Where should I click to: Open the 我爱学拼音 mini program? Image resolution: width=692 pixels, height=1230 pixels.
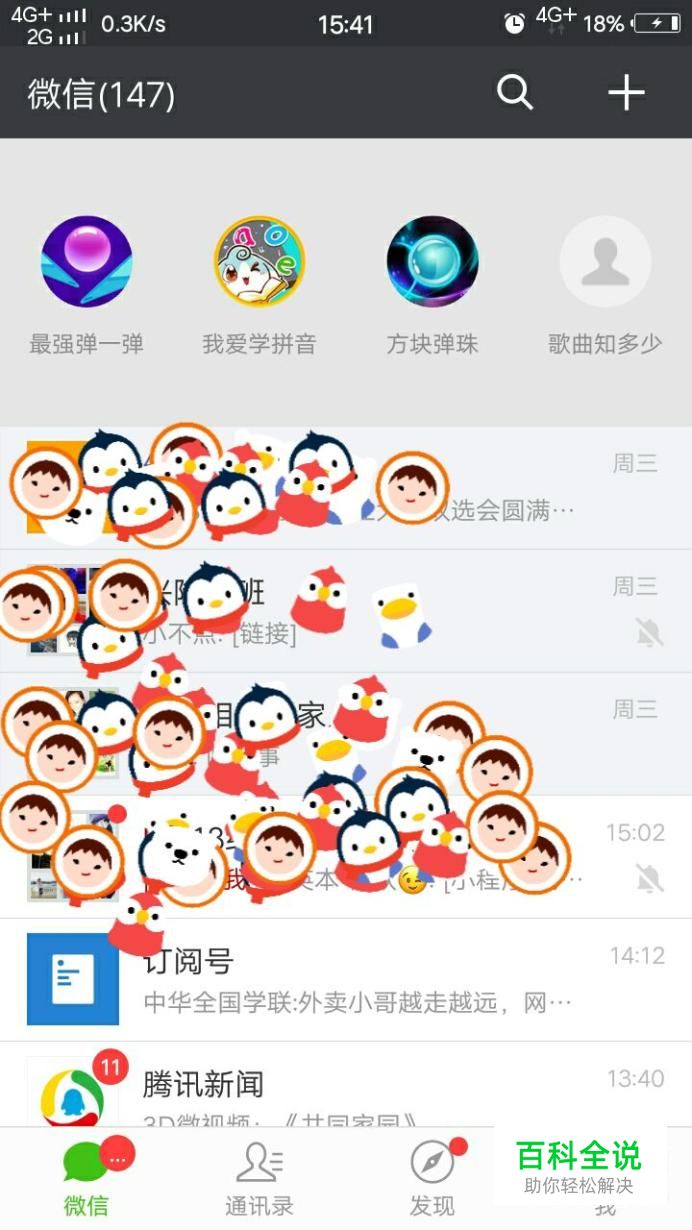pyautogui.click(x=259, y=263)
